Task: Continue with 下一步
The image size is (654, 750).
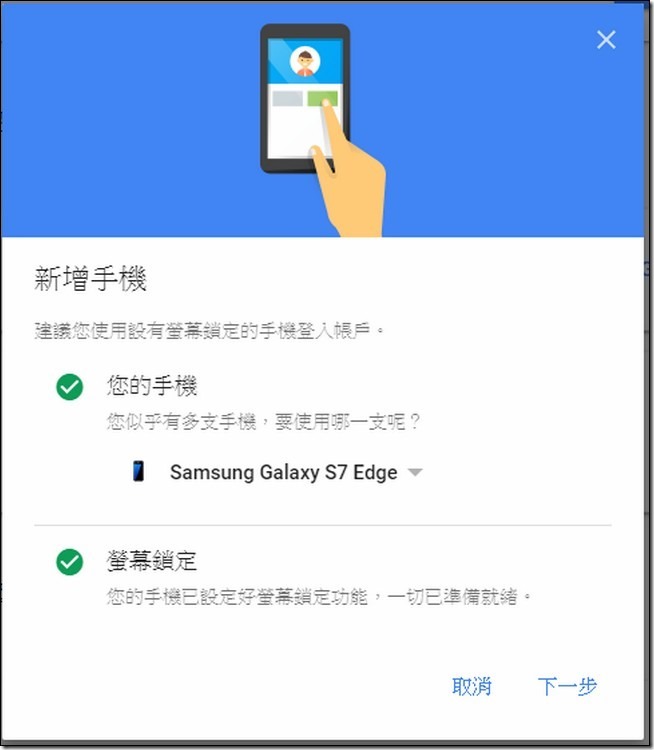Action: point(567,686)
